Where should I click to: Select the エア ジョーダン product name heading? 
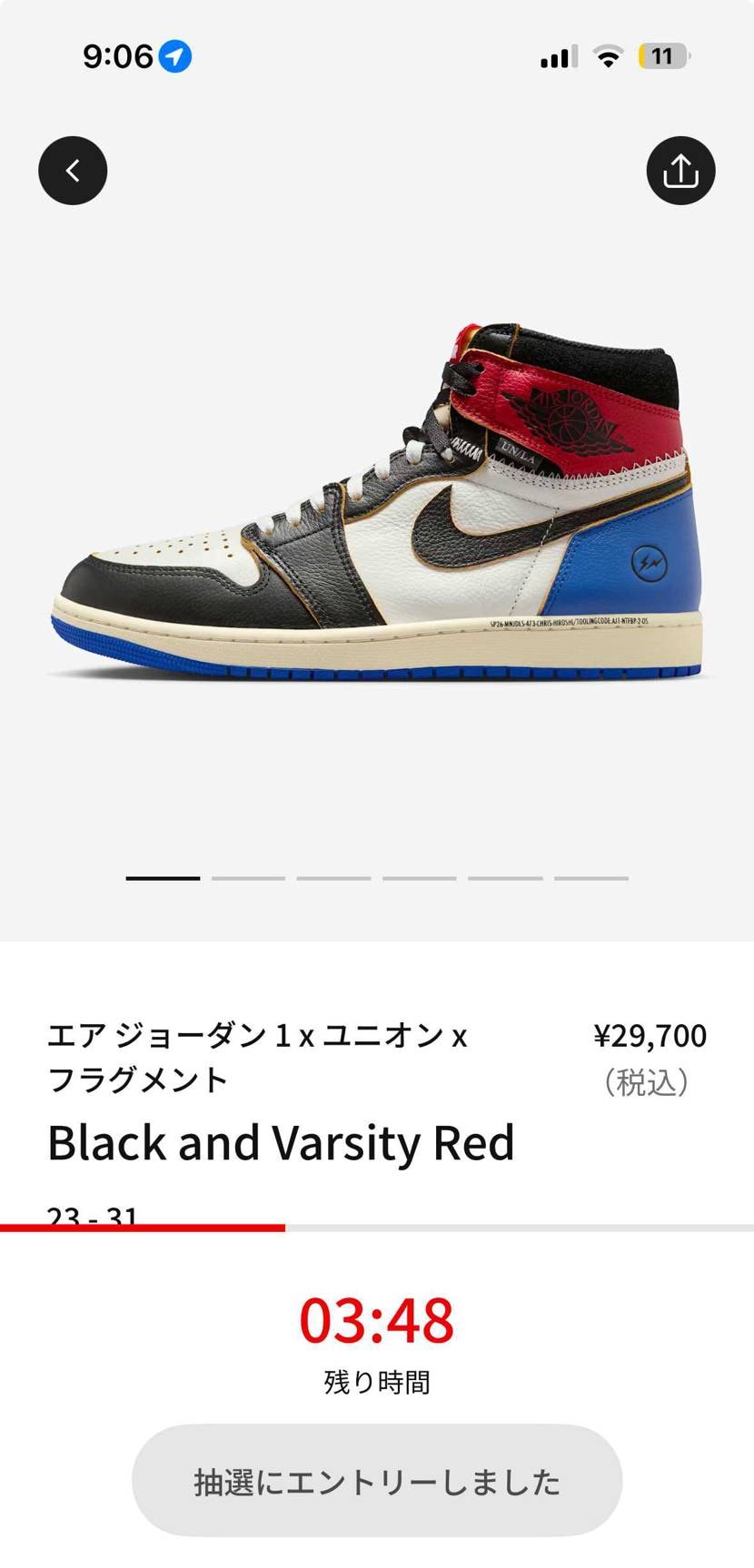(x=257, y=1057)
